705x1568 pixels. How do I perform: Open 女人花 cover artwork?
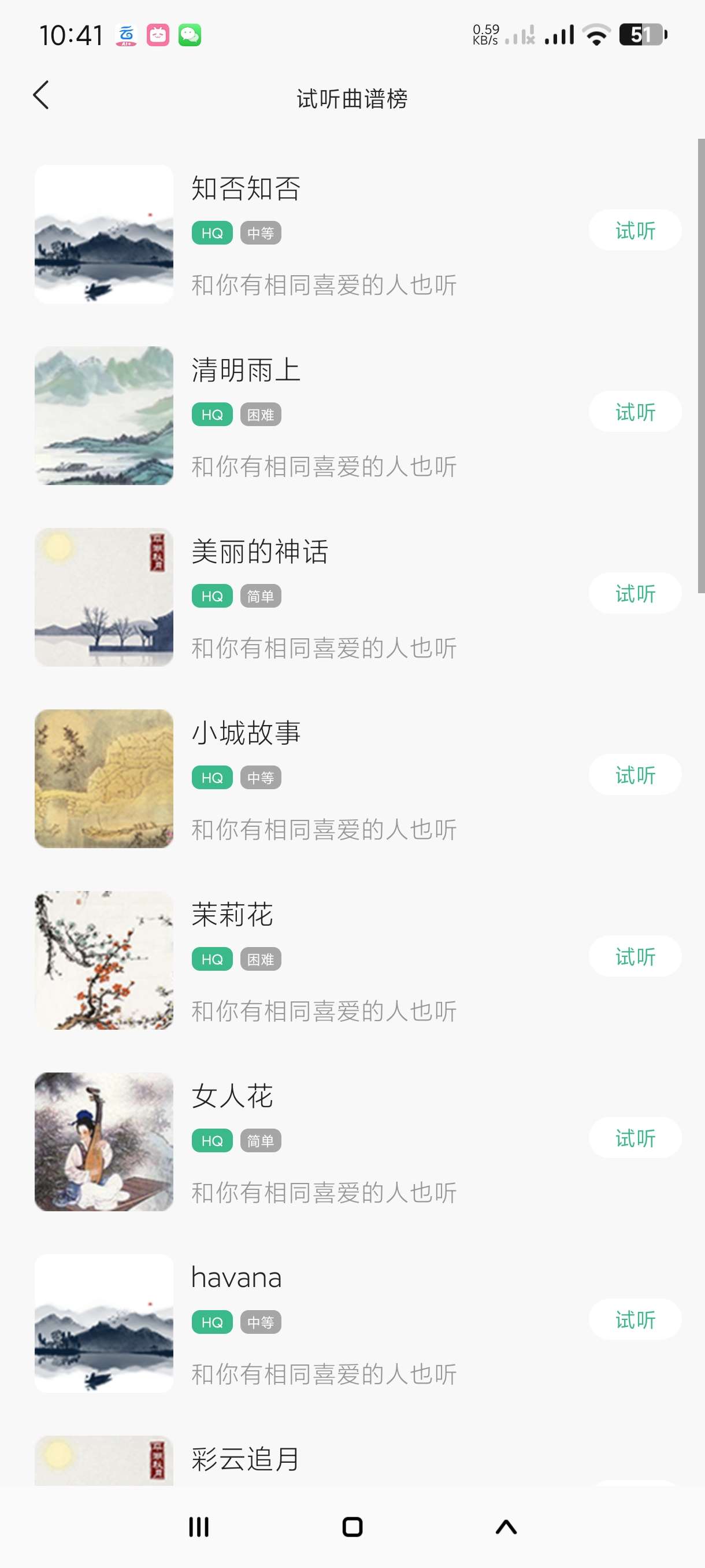click(104, 1141)
